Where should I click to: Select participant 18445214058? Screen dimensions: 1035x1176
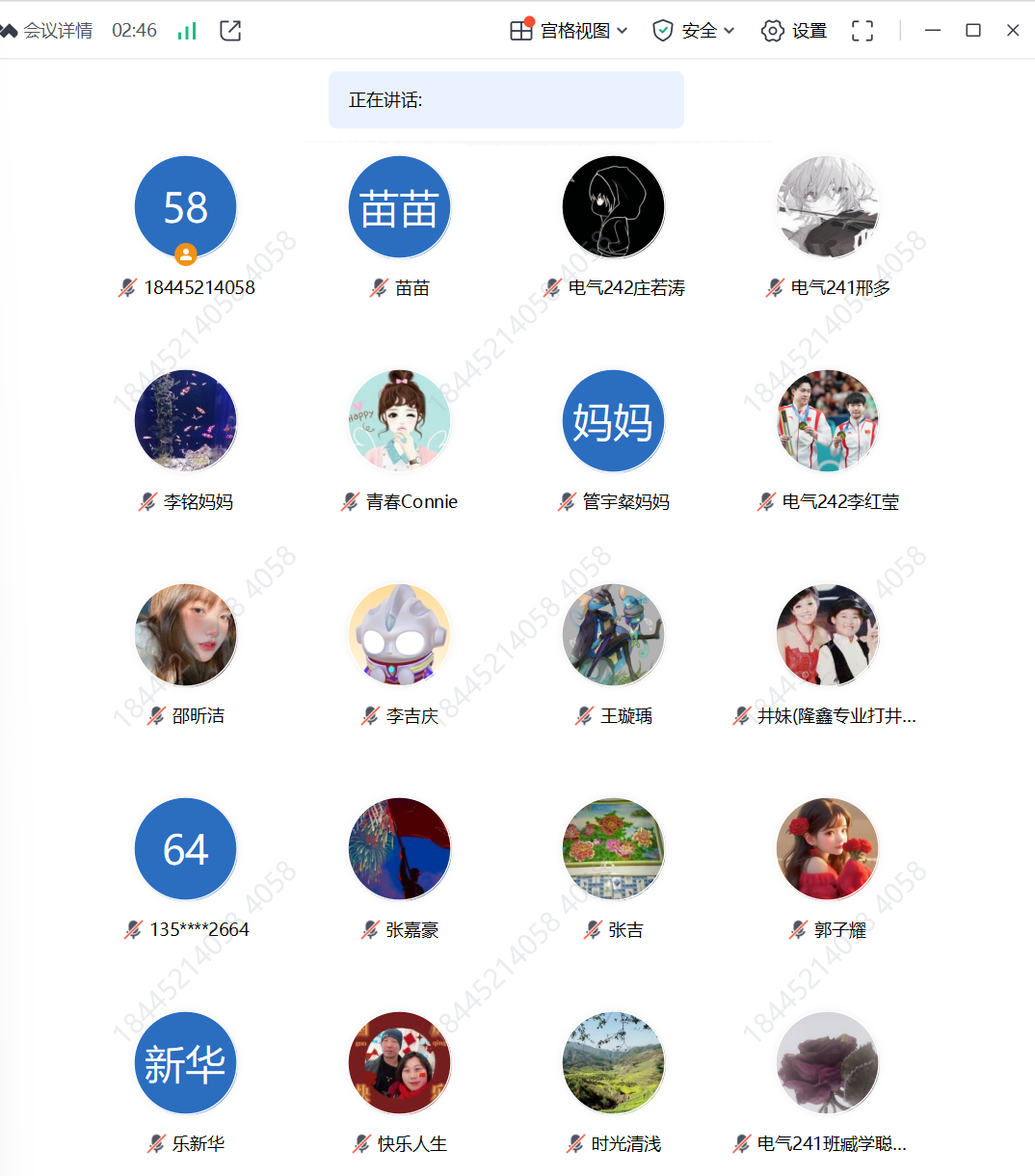coord(186,207)
